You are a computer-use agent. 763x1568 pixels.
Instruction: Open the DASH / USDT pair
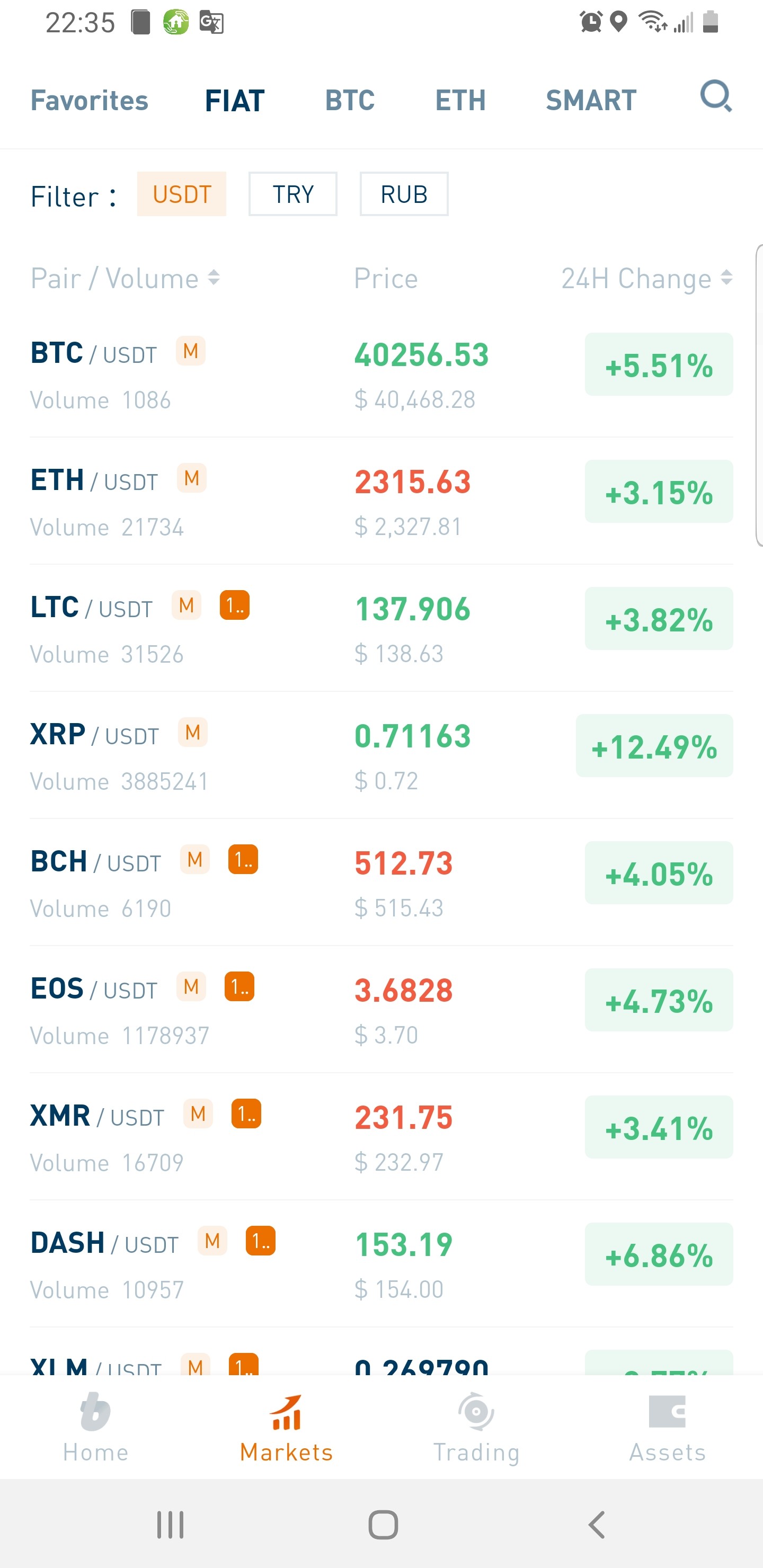[x=381, y=1264]
